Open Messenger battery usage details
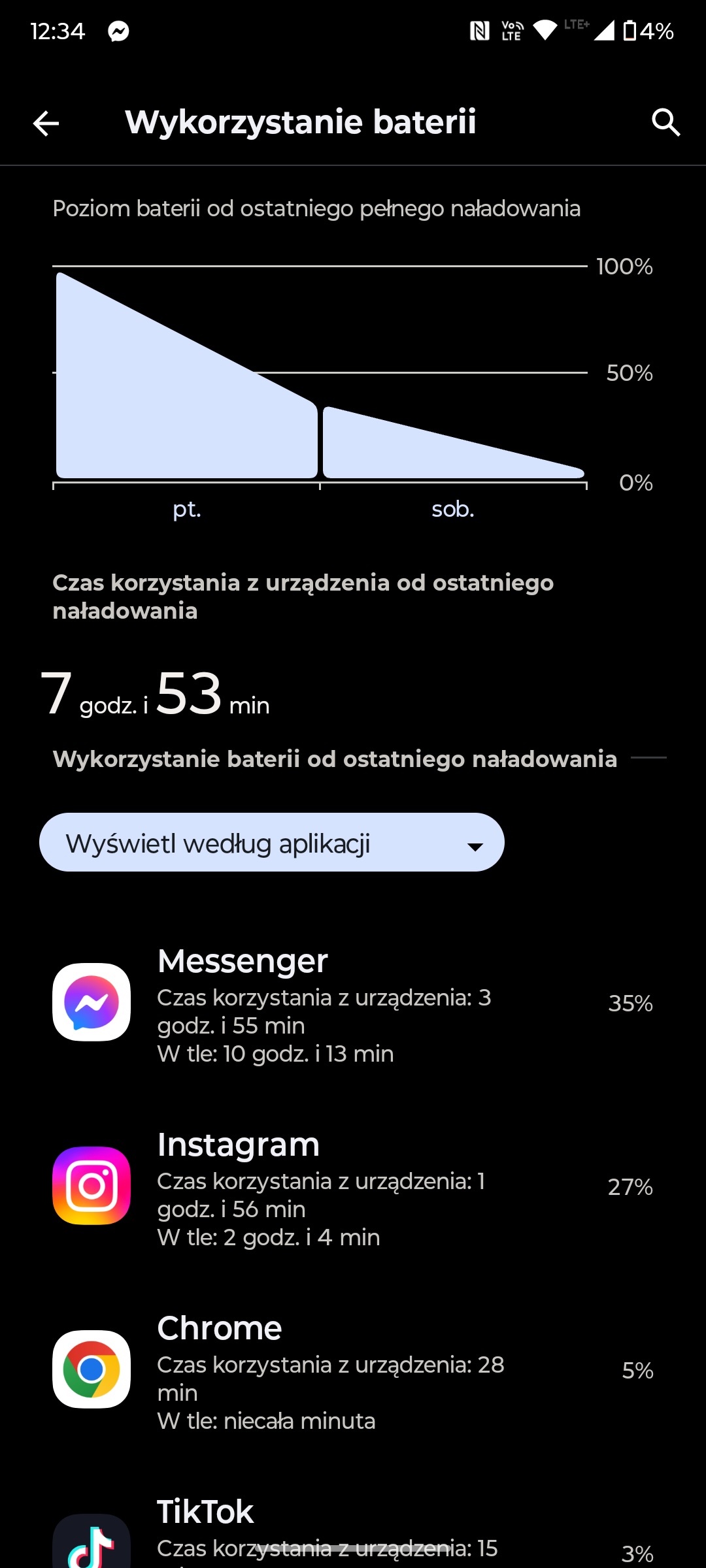 353,1003
